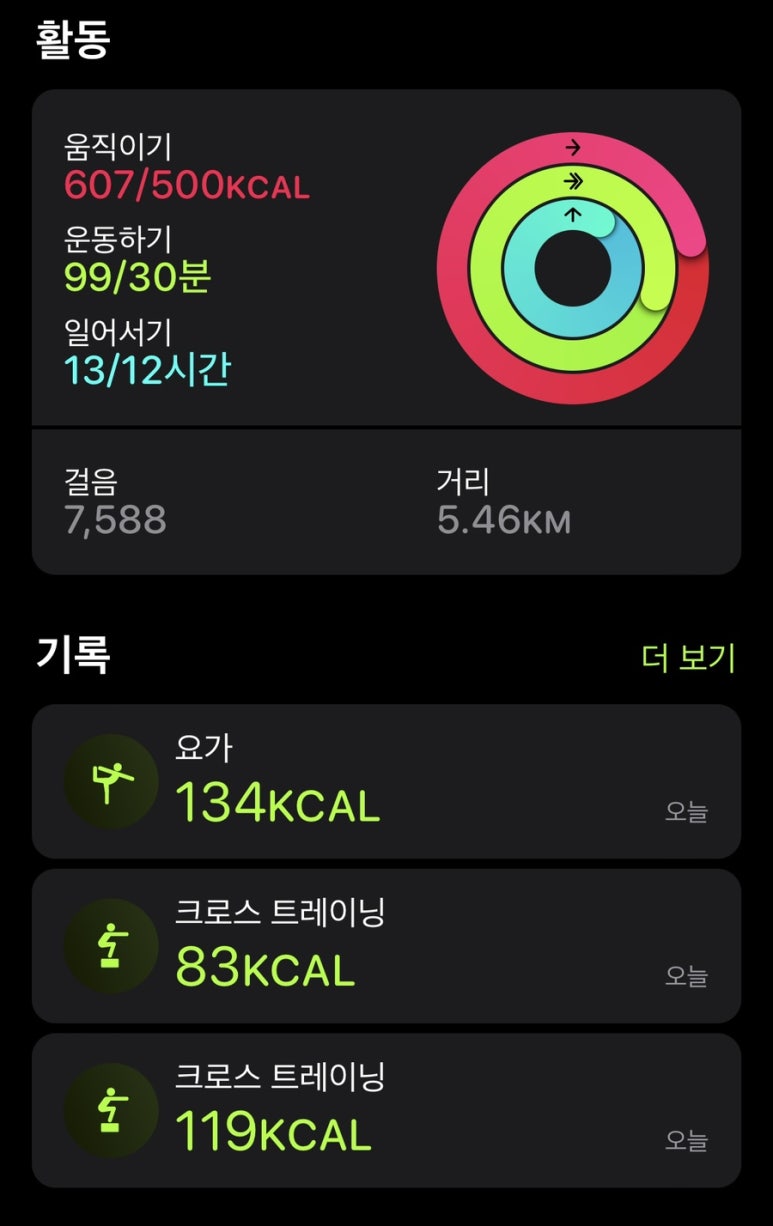Tap 더 보기 to see more records
The height and width of the screenshot is (1226, 773).
(x=687, y=657)
